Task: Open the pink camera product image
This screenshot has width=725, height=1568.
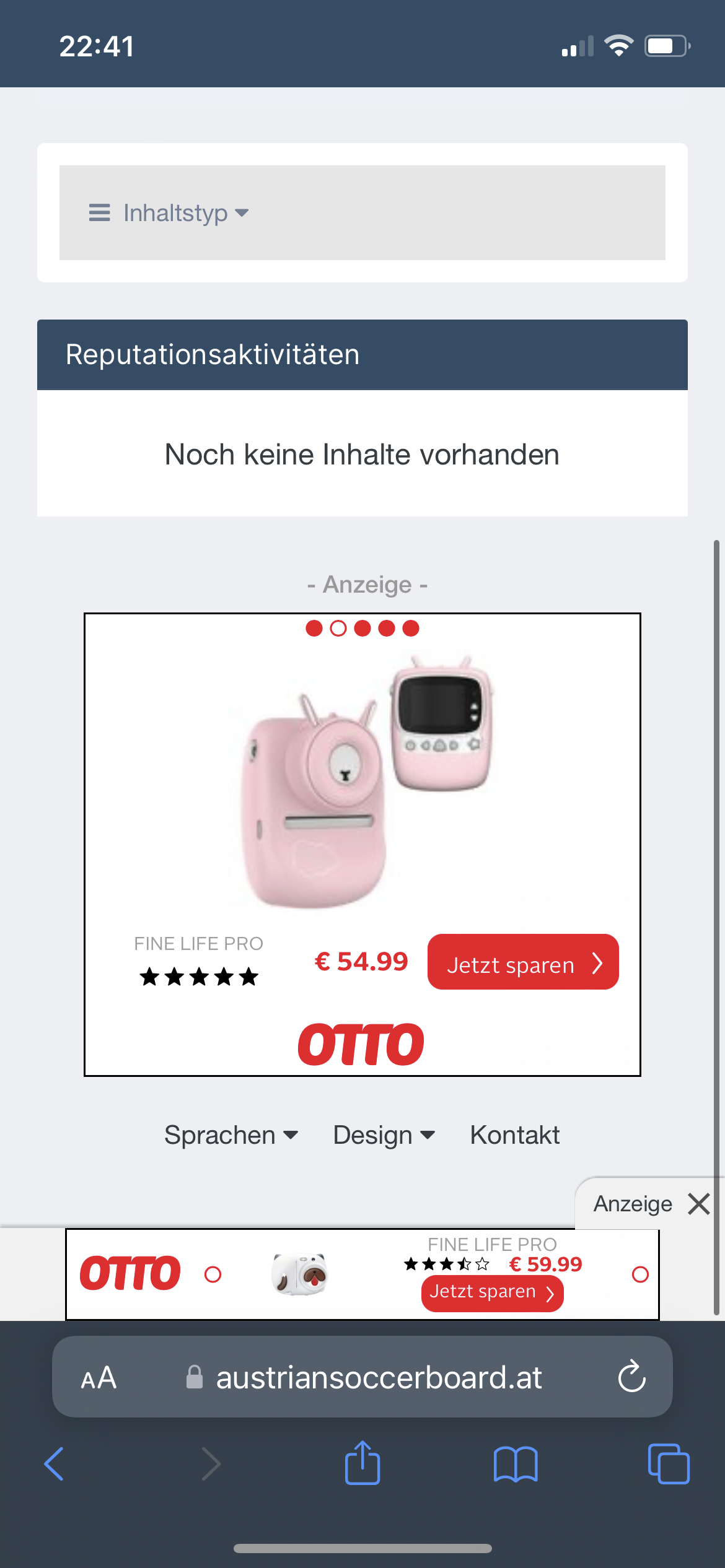Action: pyautogui.click(x=364, y=782)
